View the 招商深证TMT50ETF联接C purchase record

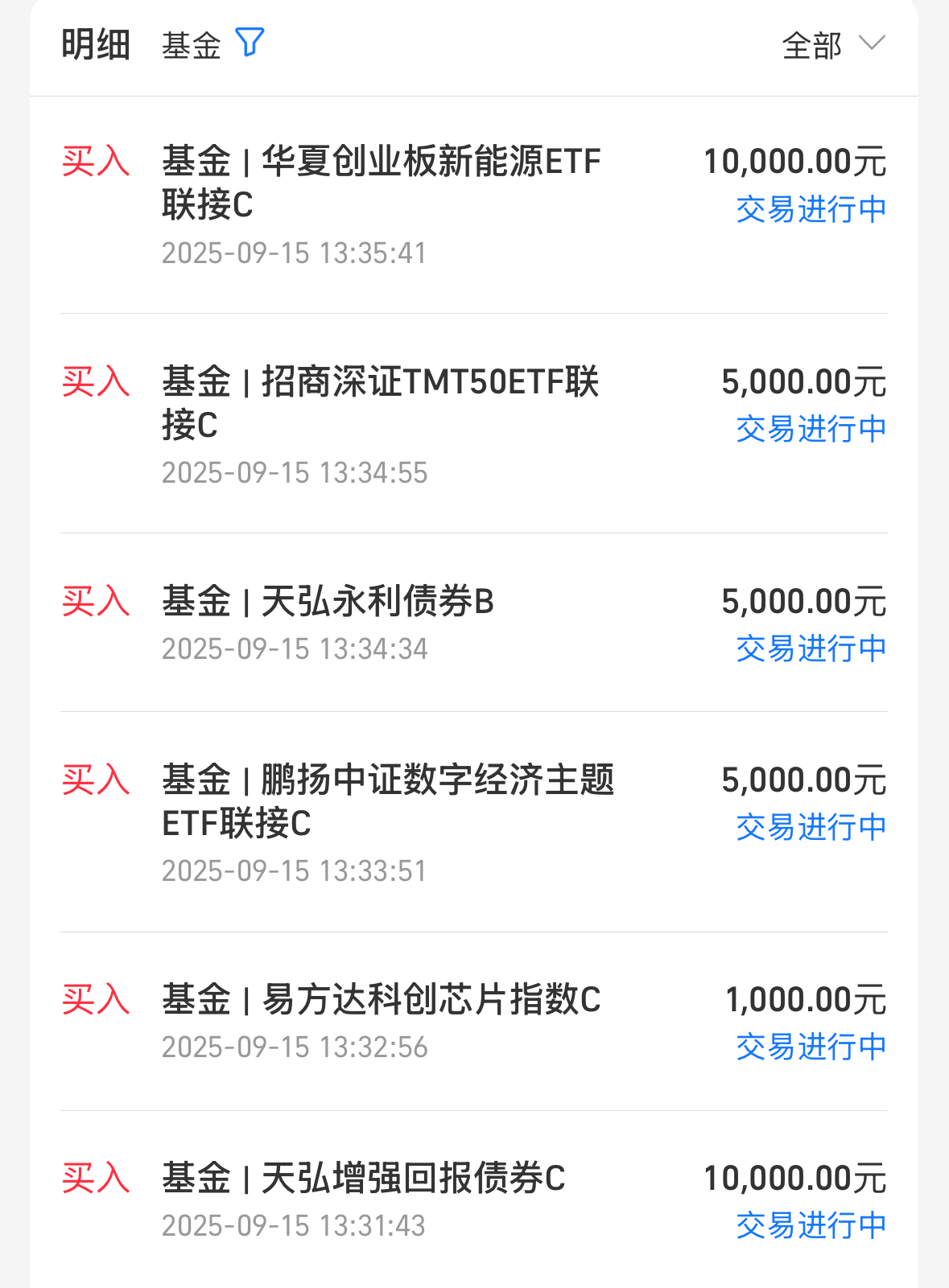click(474, 424)
